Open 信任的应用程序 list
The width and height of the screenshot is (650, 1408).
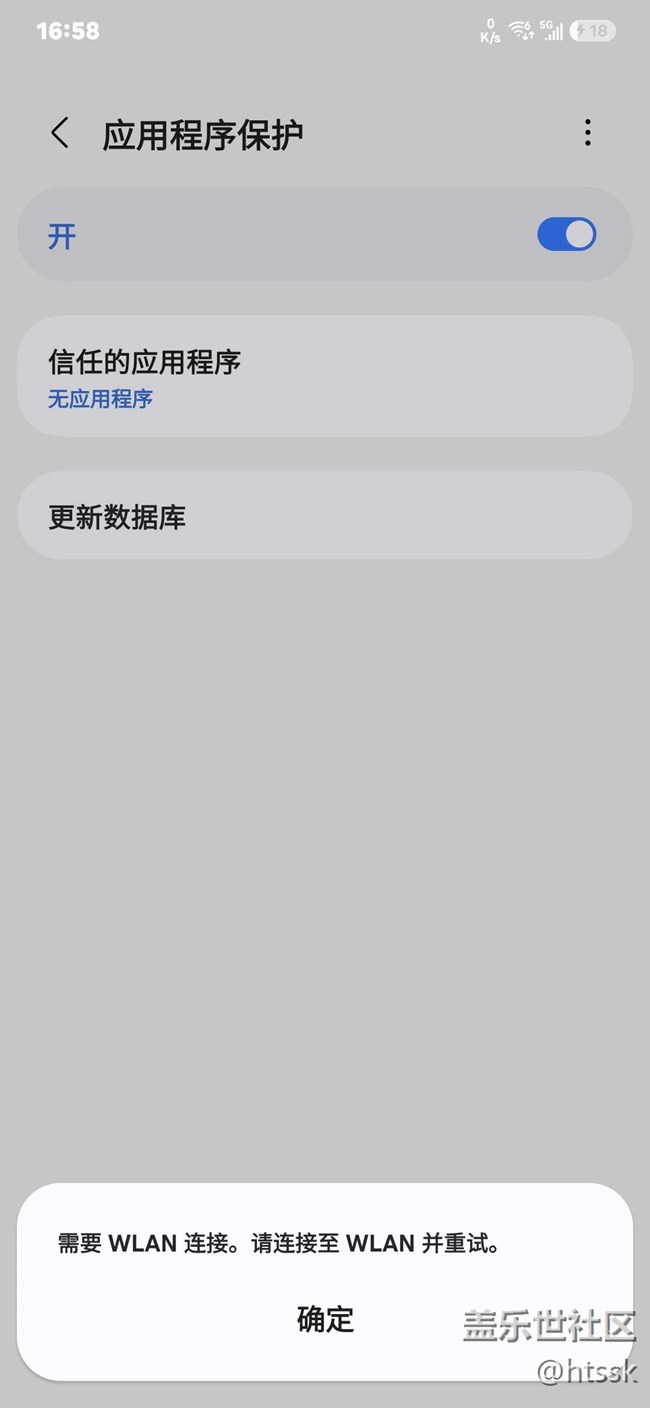325,376
